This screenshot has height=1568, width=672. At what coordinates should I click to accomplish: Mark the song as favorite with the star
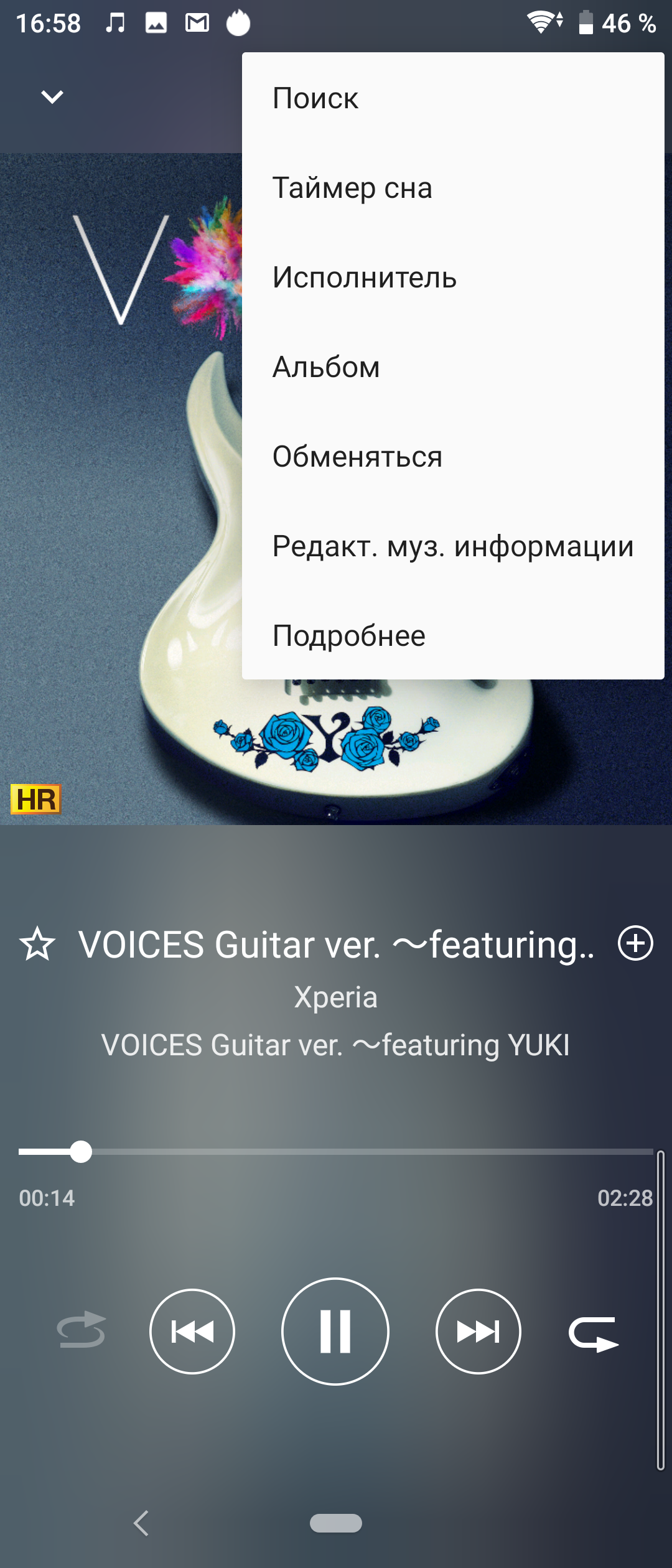pos(37,944)
